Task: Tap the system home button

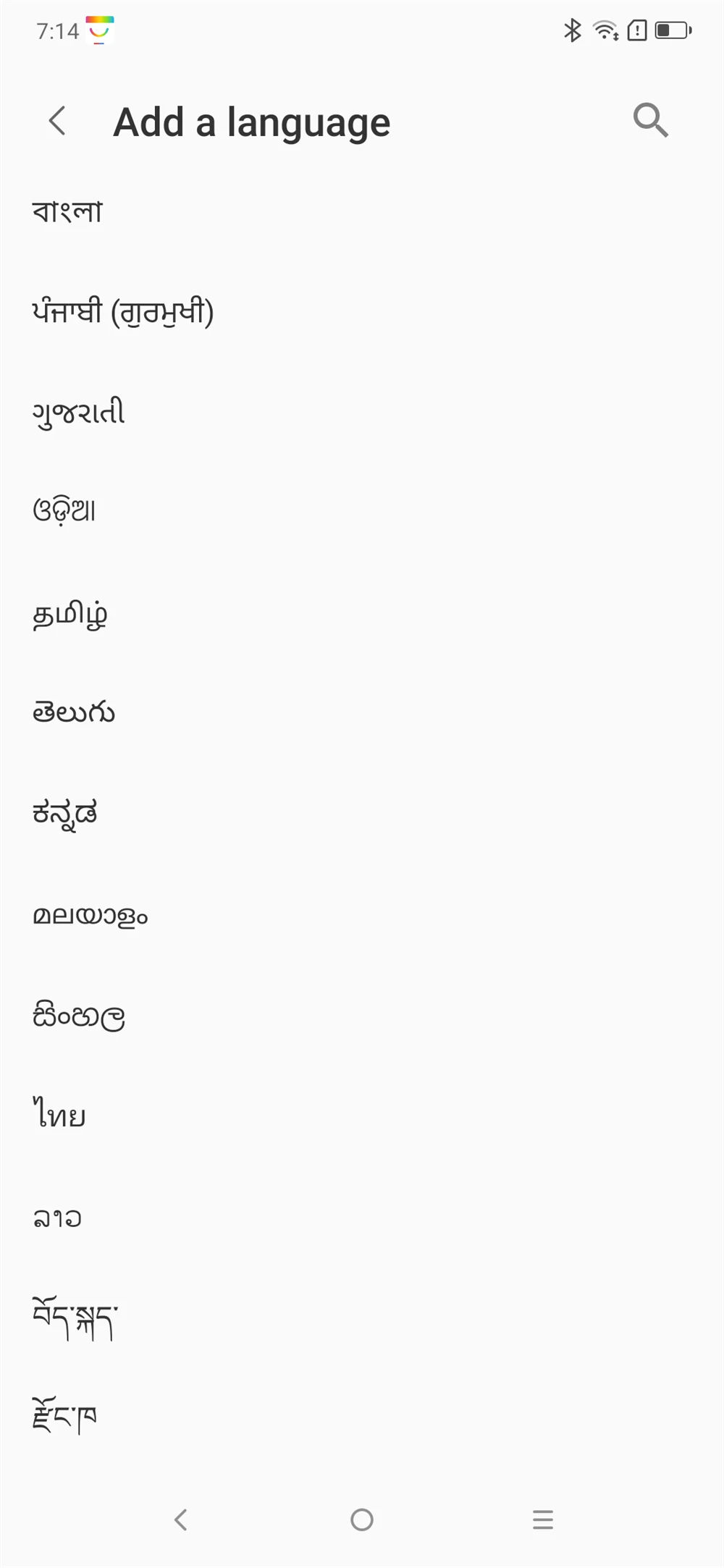Action: pos(362,1519)
